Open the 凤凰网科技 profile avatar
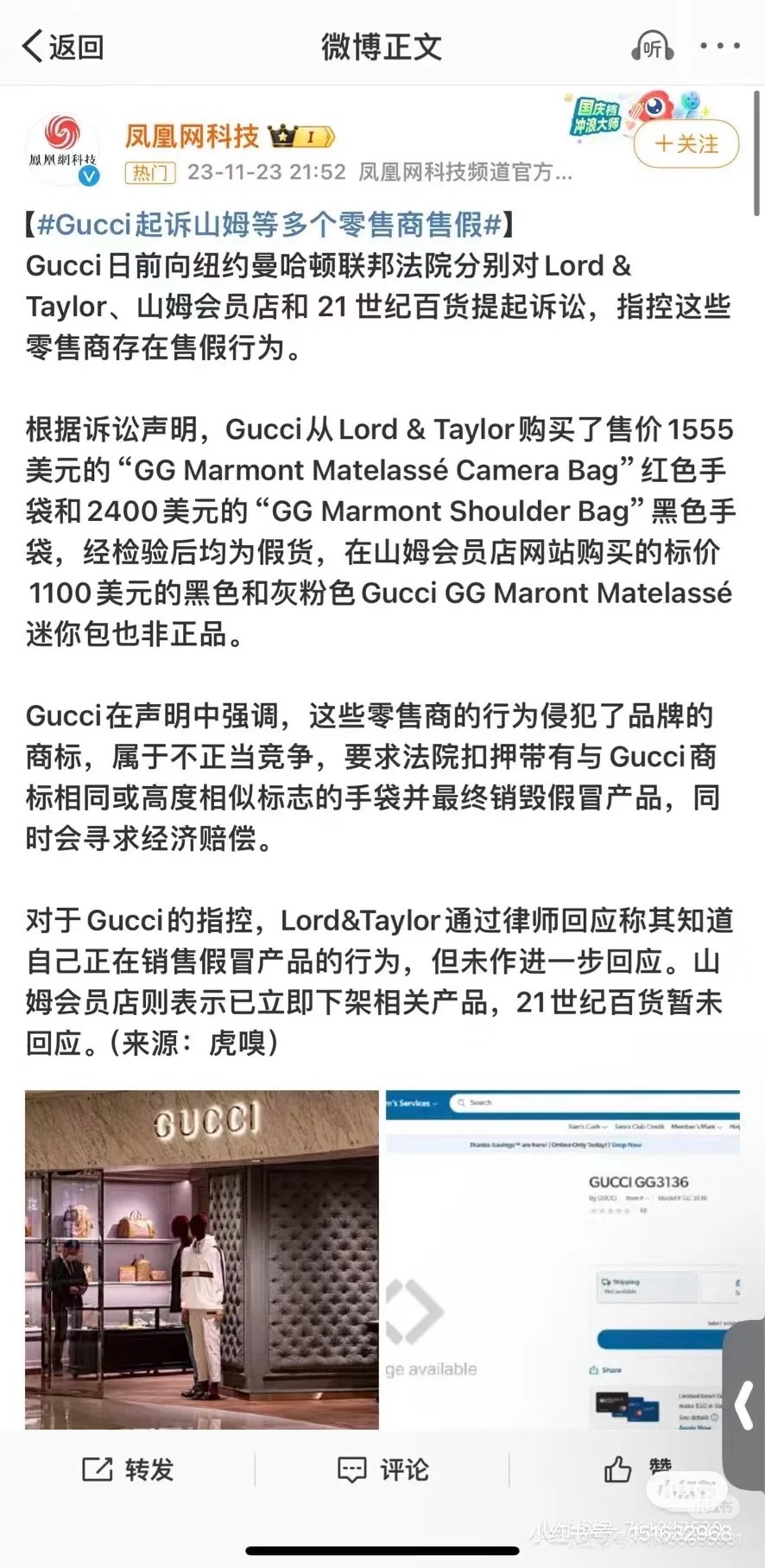765x1568 pixels. coord(64,149)
